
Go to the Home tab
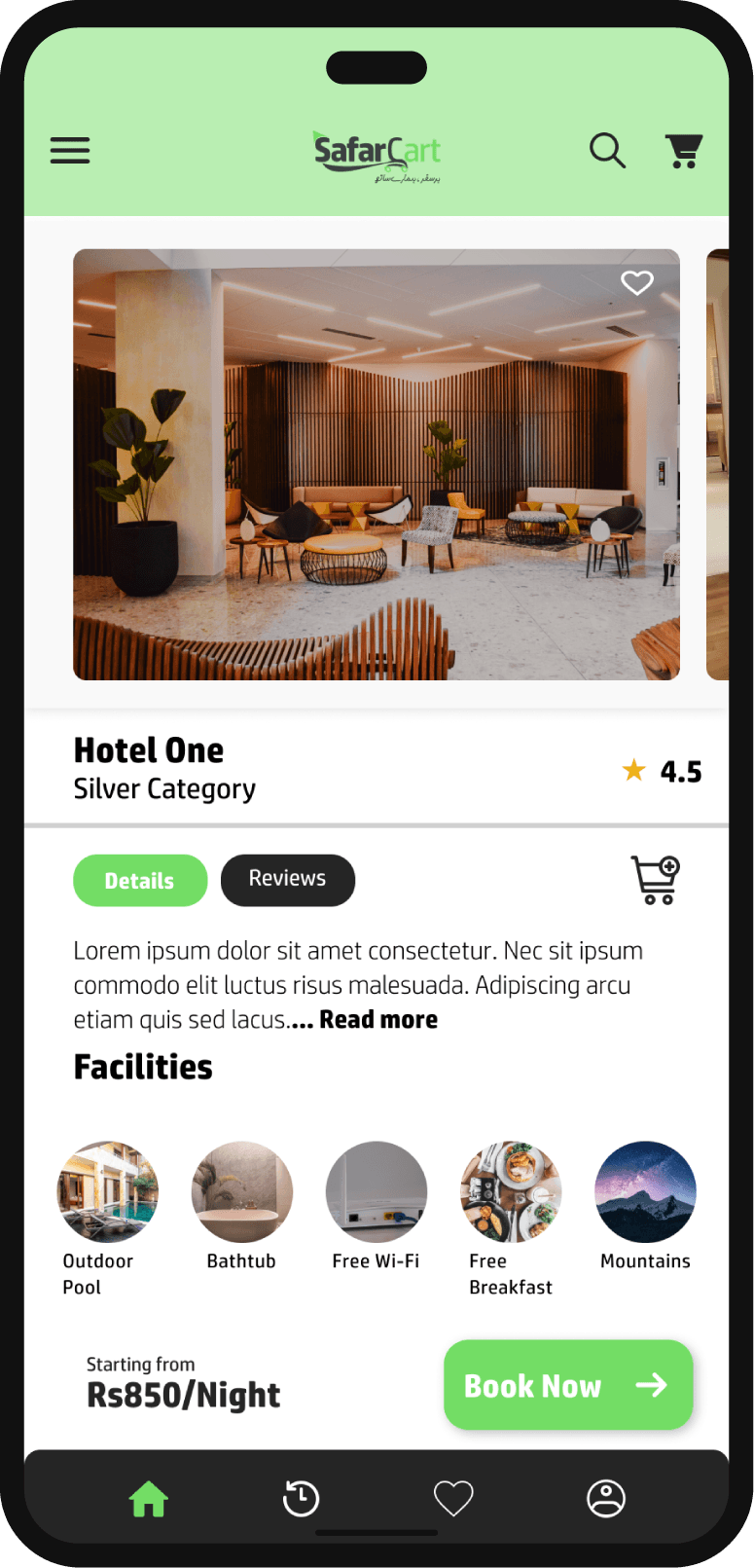pyautogui.click(x=149, y=1499)
